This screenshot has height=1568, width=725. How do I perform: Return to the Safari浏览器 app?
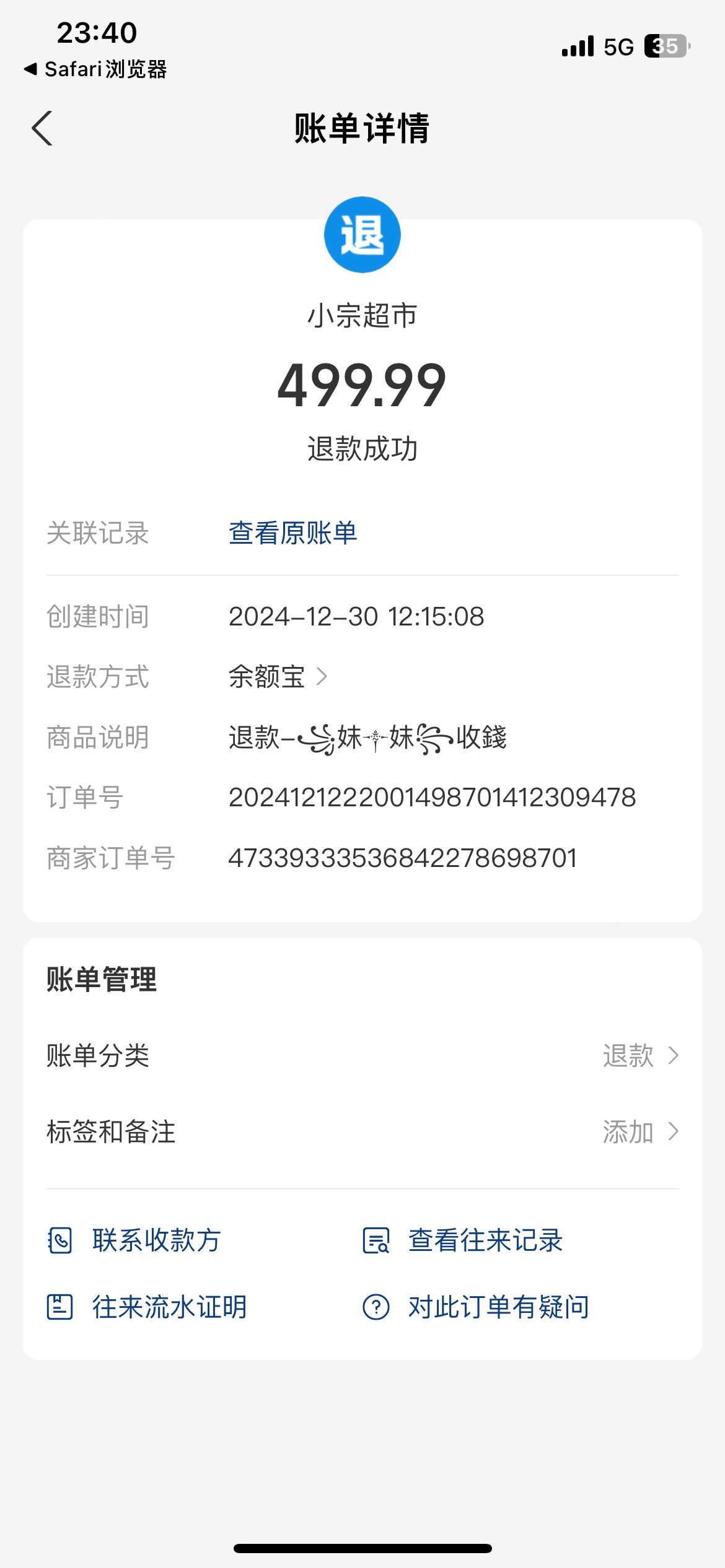95,69
